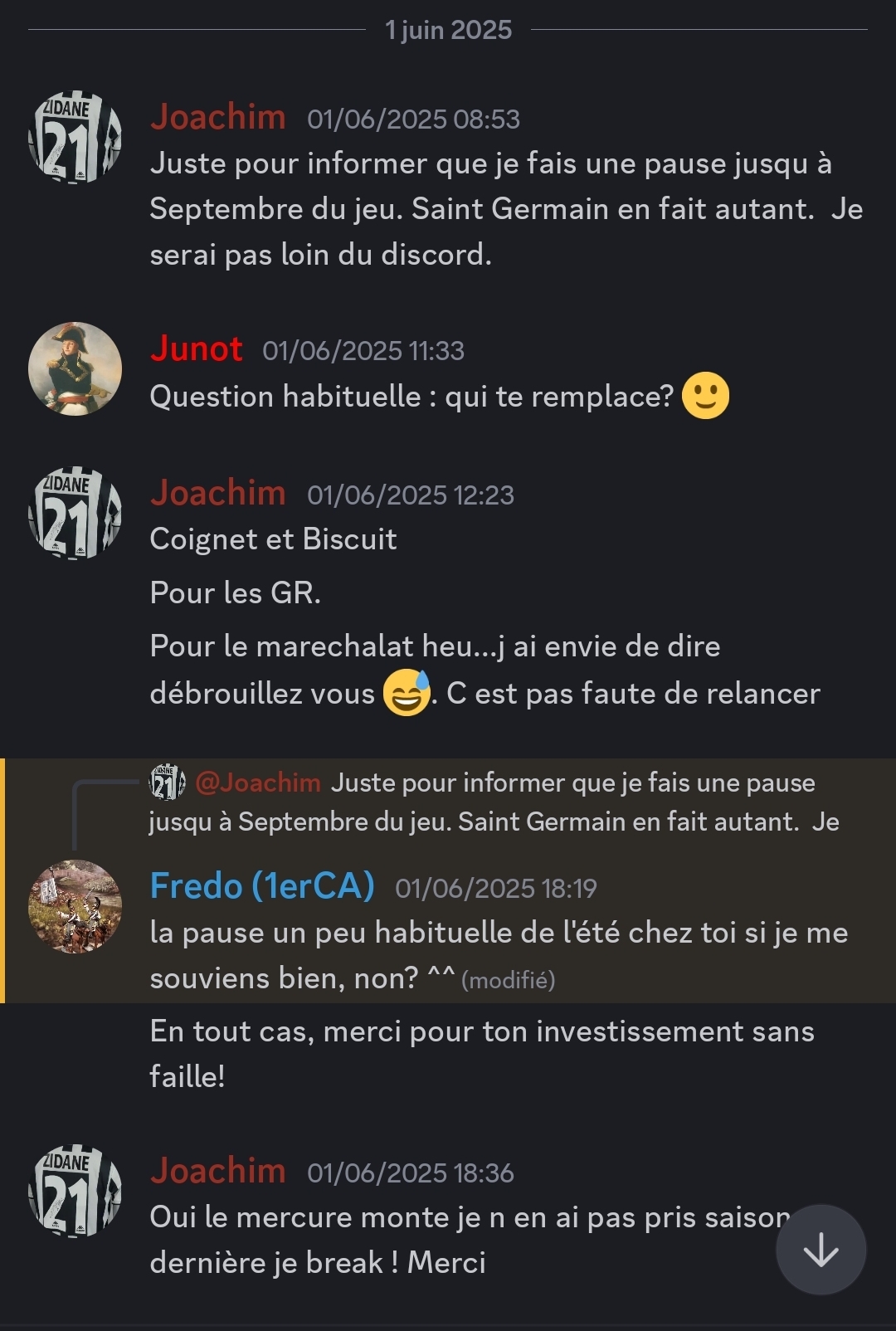
Task: Jump to the latest messages with the down arrow
Action: point(821,1249)
